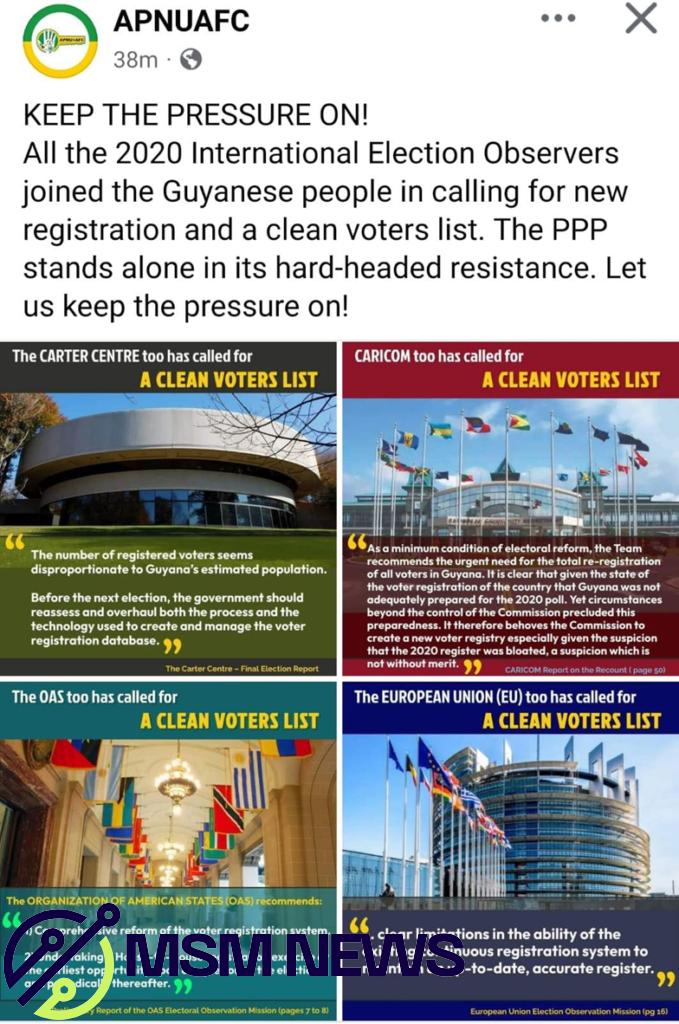Open the APNUAFC profile picture
The width and height of the screenshot is (679, 1024).
pyautogui.click(x=60, y=40)
